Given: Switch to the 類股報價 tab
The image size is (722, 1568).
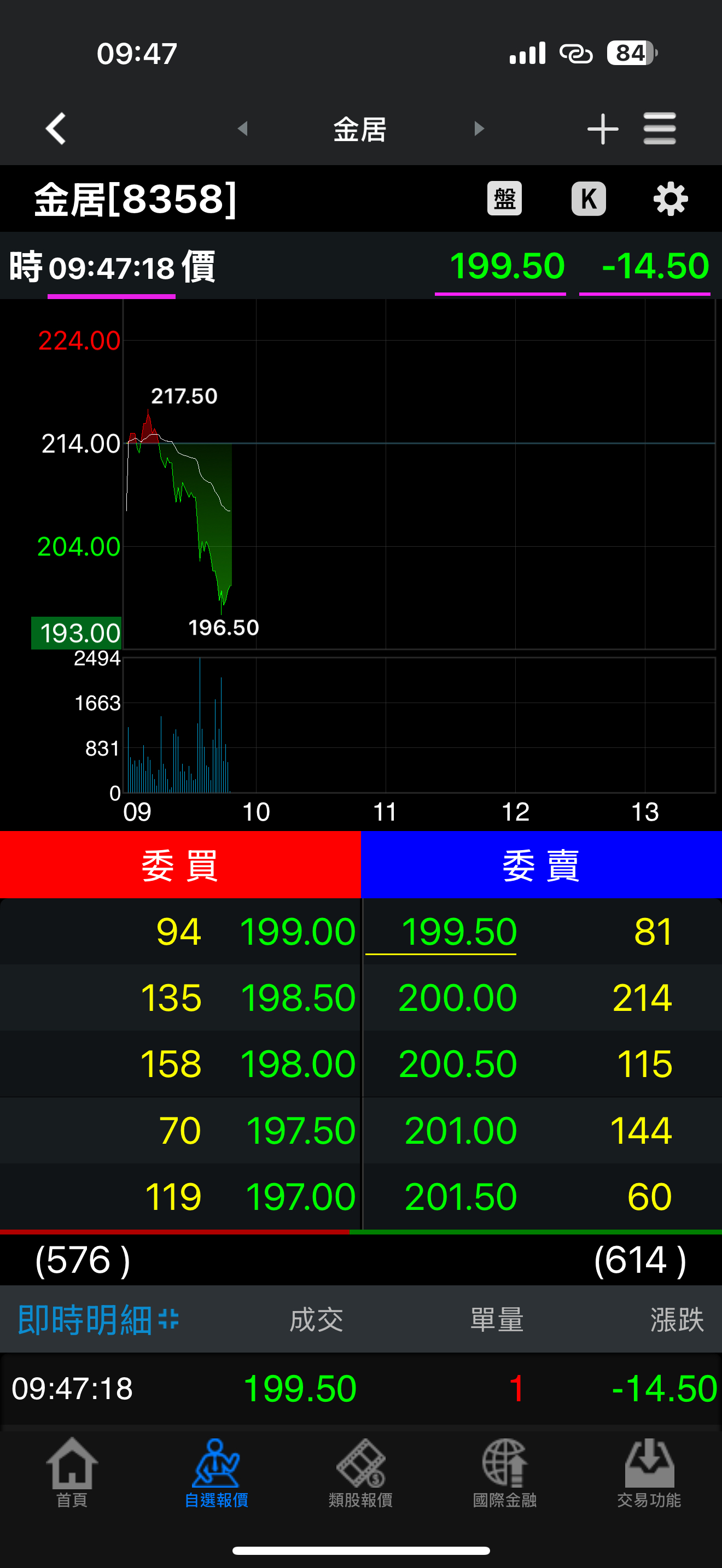Looking at the screenshot, I should pos(360,1472).
